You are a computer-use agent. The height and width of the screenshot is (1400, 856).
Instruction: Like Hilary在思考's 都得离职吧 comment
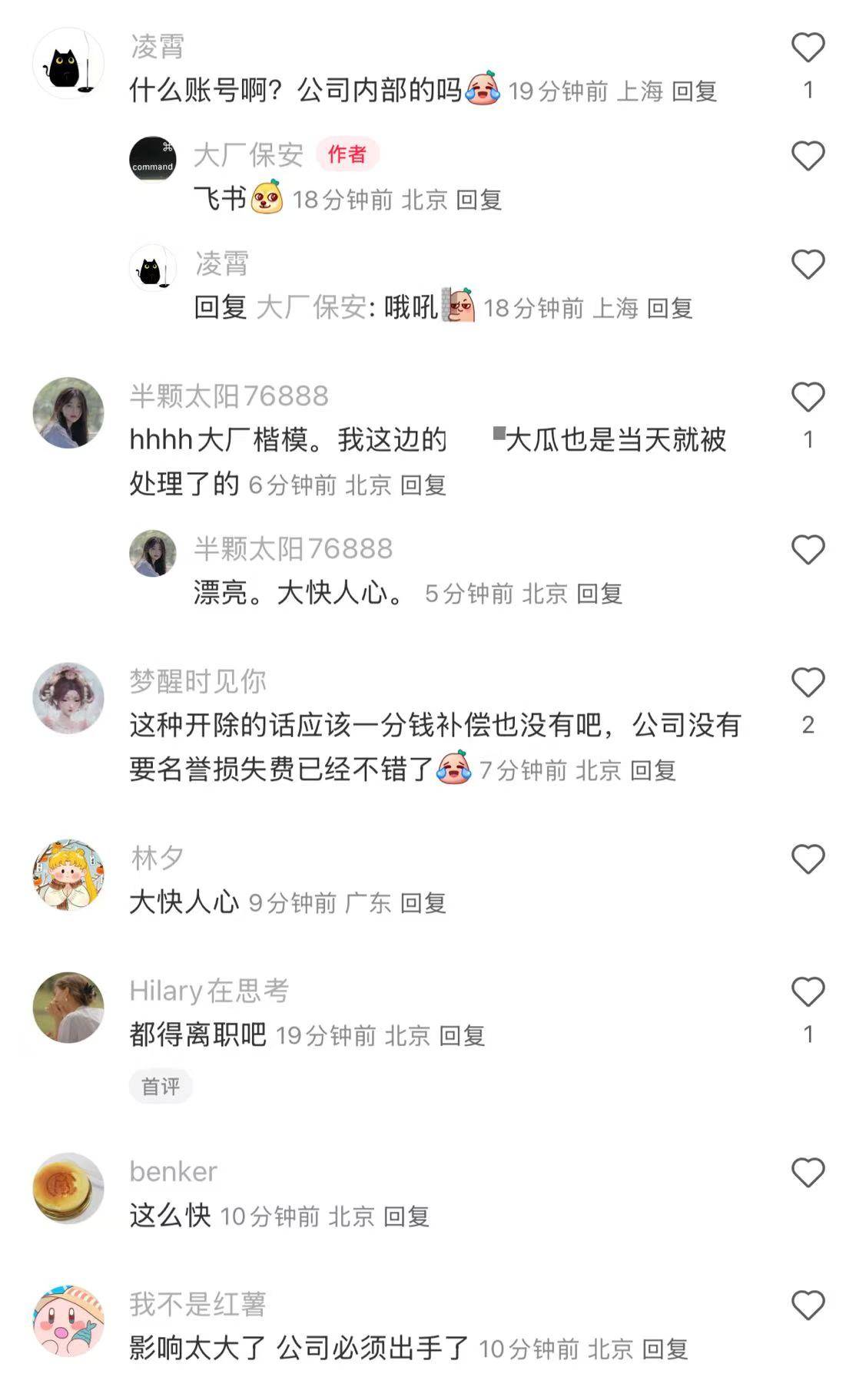(x=808, y=991)
